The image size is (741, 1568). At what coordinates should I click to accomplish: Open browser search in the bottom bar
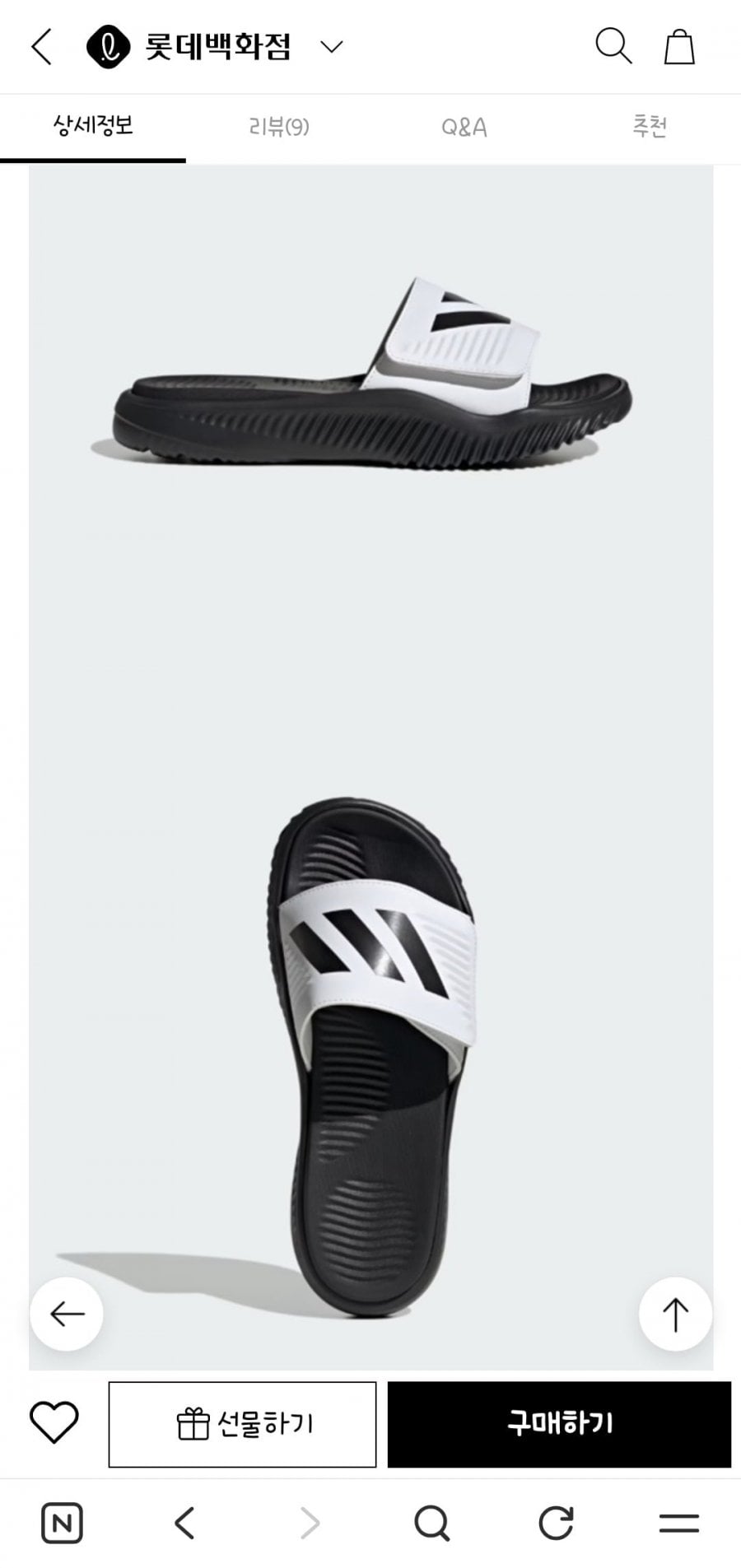[x=432, y=1523]
